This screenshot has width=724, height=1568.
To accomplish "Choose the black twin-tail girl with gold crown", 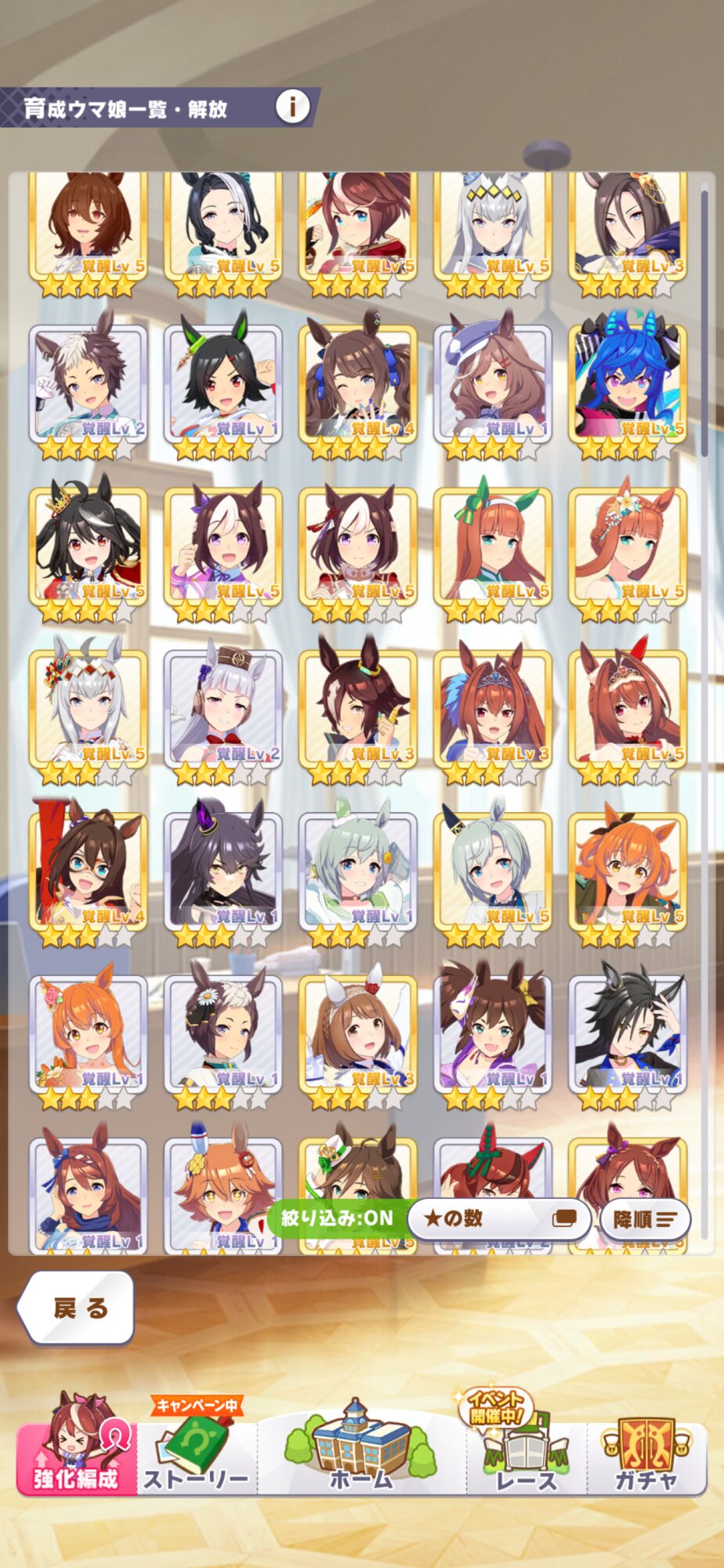I will (x=89, y=547).
